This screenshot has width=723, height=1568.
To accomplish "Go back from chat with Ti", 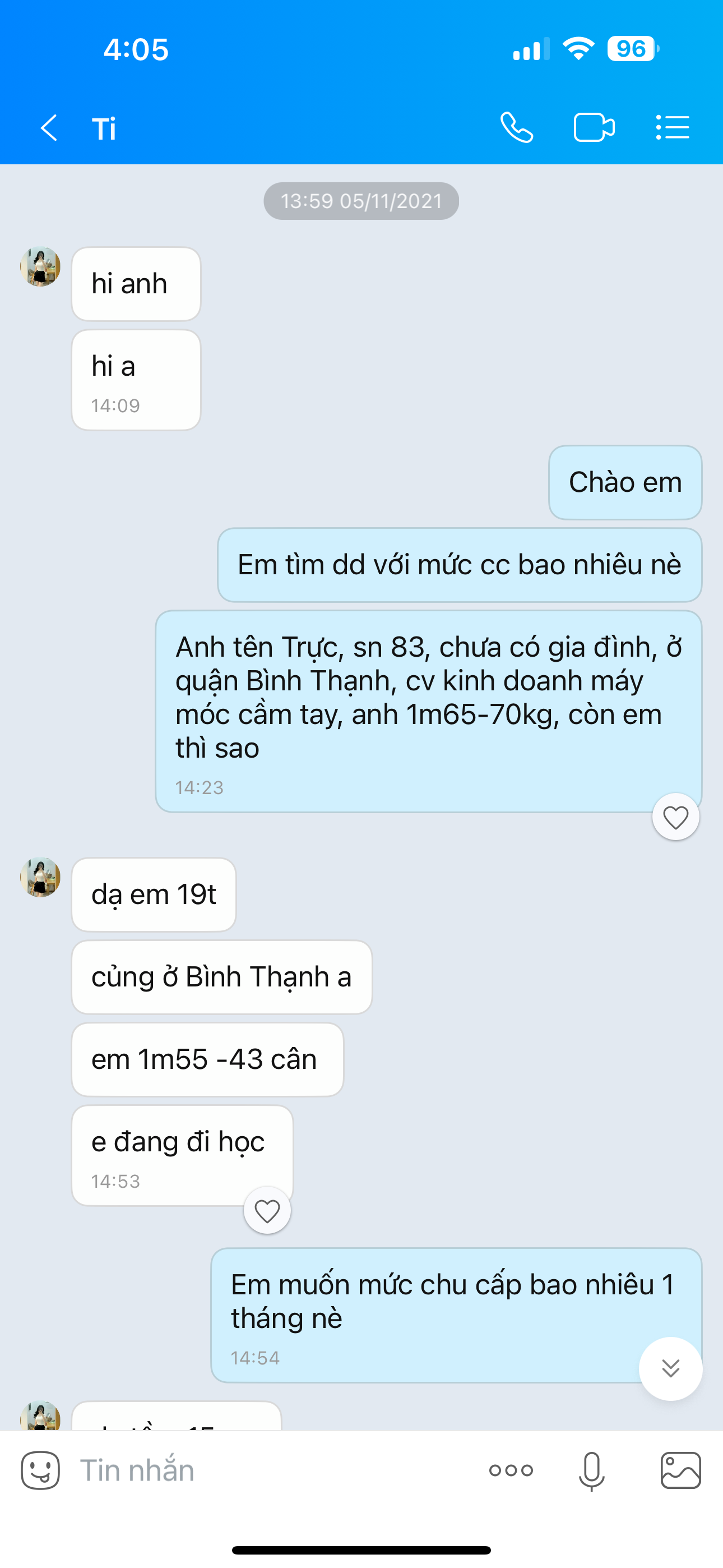I will coord(49,128).
